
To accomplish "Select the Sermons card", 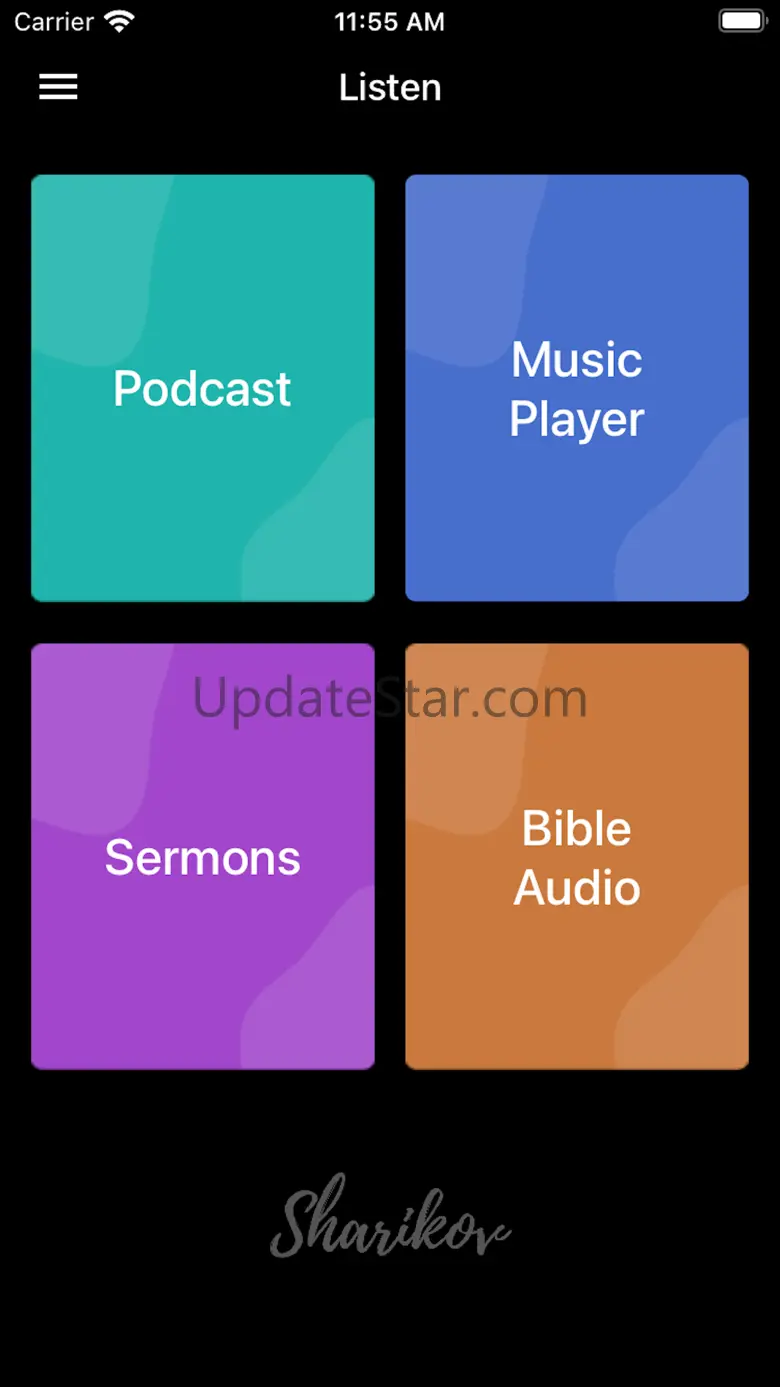I will click(x=203, y=857).
